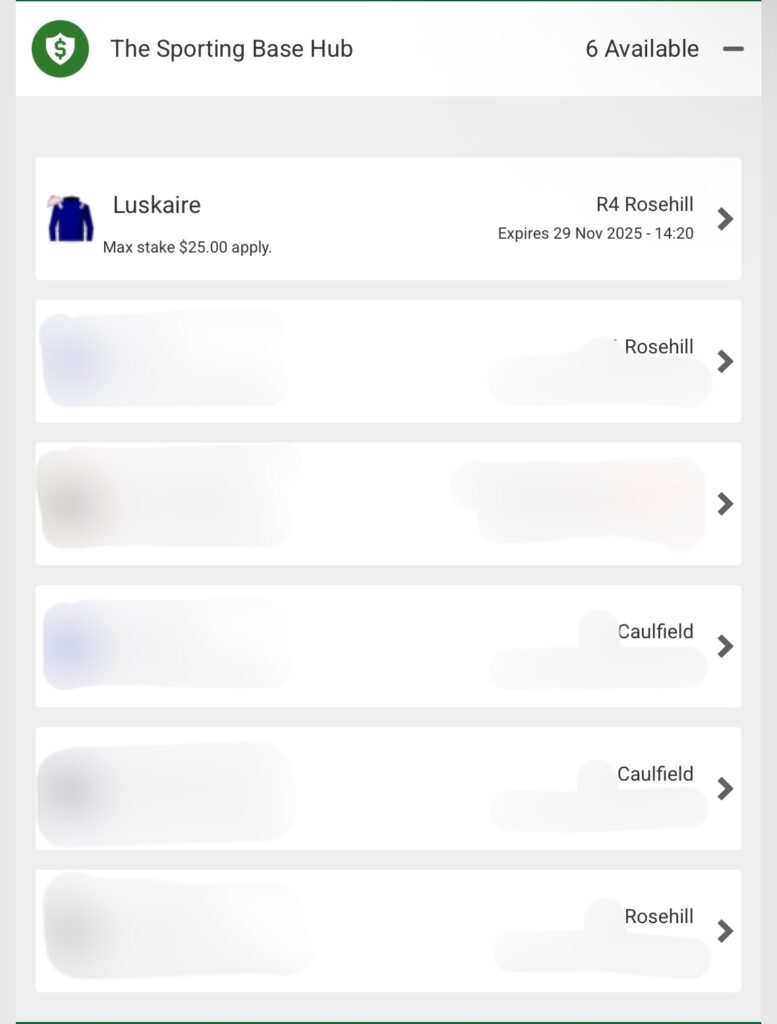The height and width of the screenshot is (1024, 777).
Task: Collapse The Sporting Base Hub section
Action: coord(733,49)
